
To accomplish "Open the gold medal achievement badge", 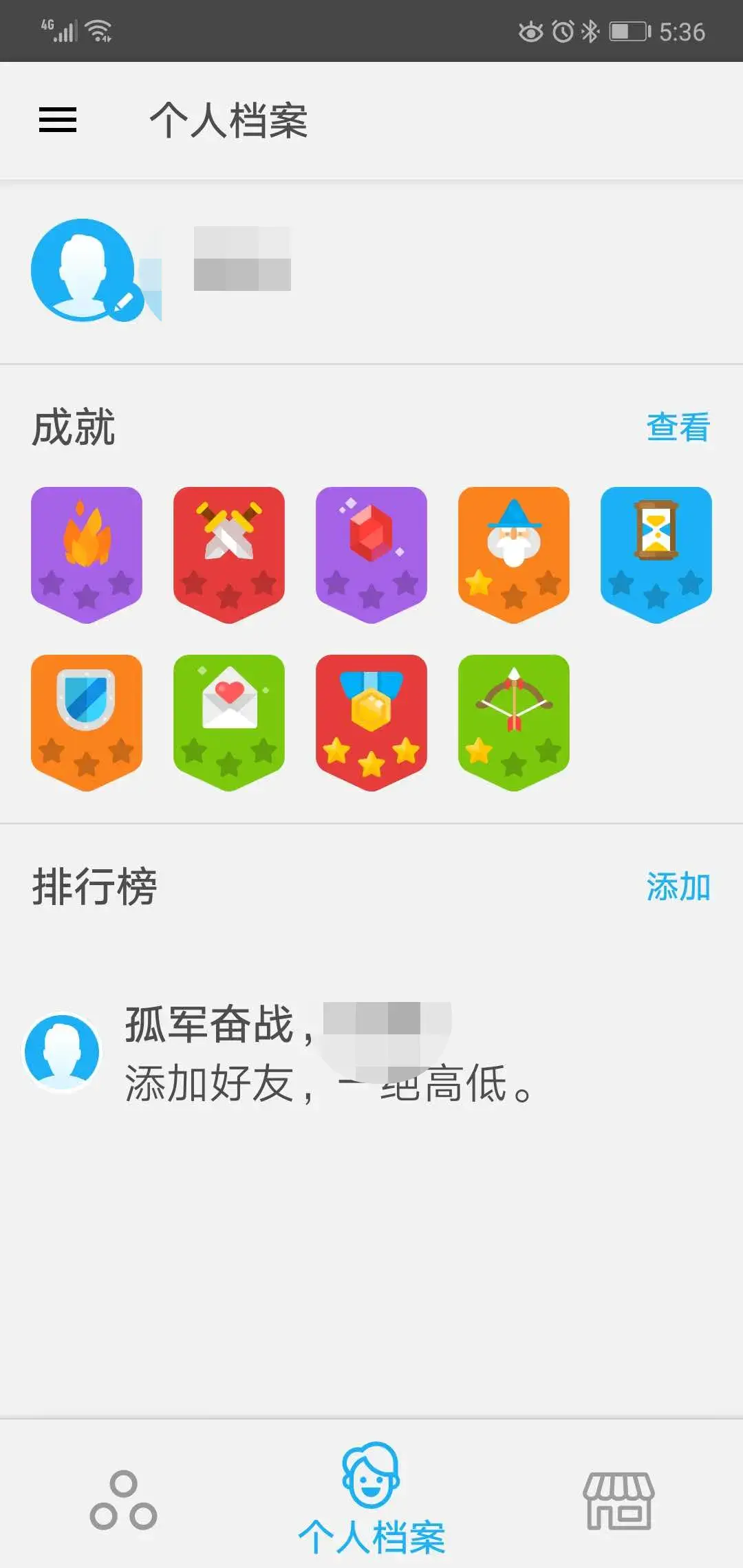I will click(371, 721).
